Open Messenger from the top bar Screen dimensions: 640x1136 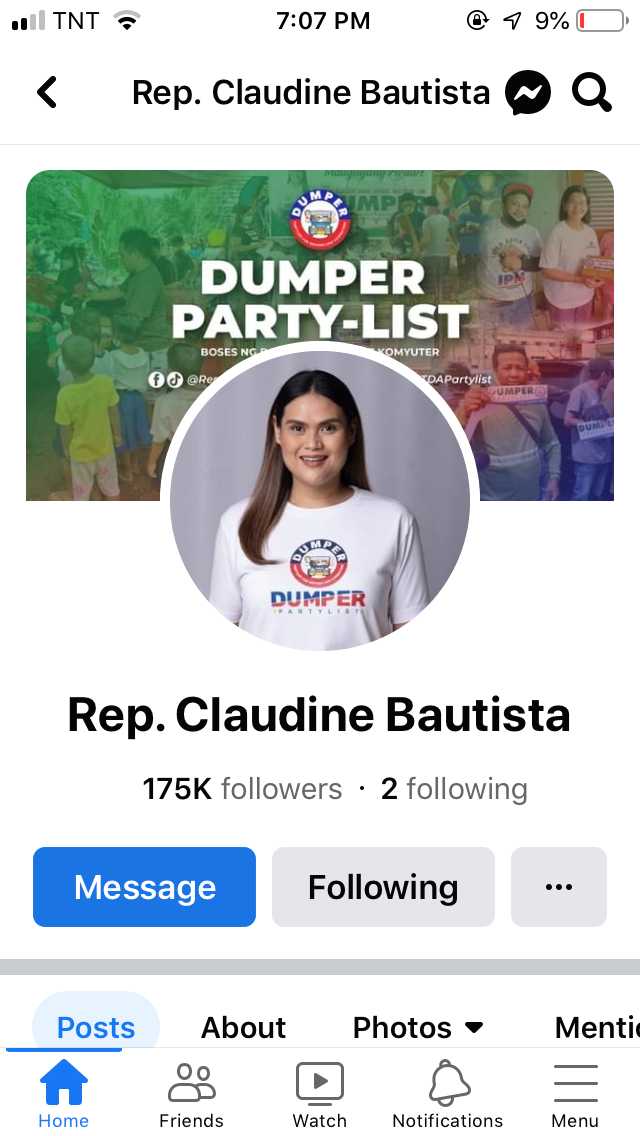pos(528,94)
